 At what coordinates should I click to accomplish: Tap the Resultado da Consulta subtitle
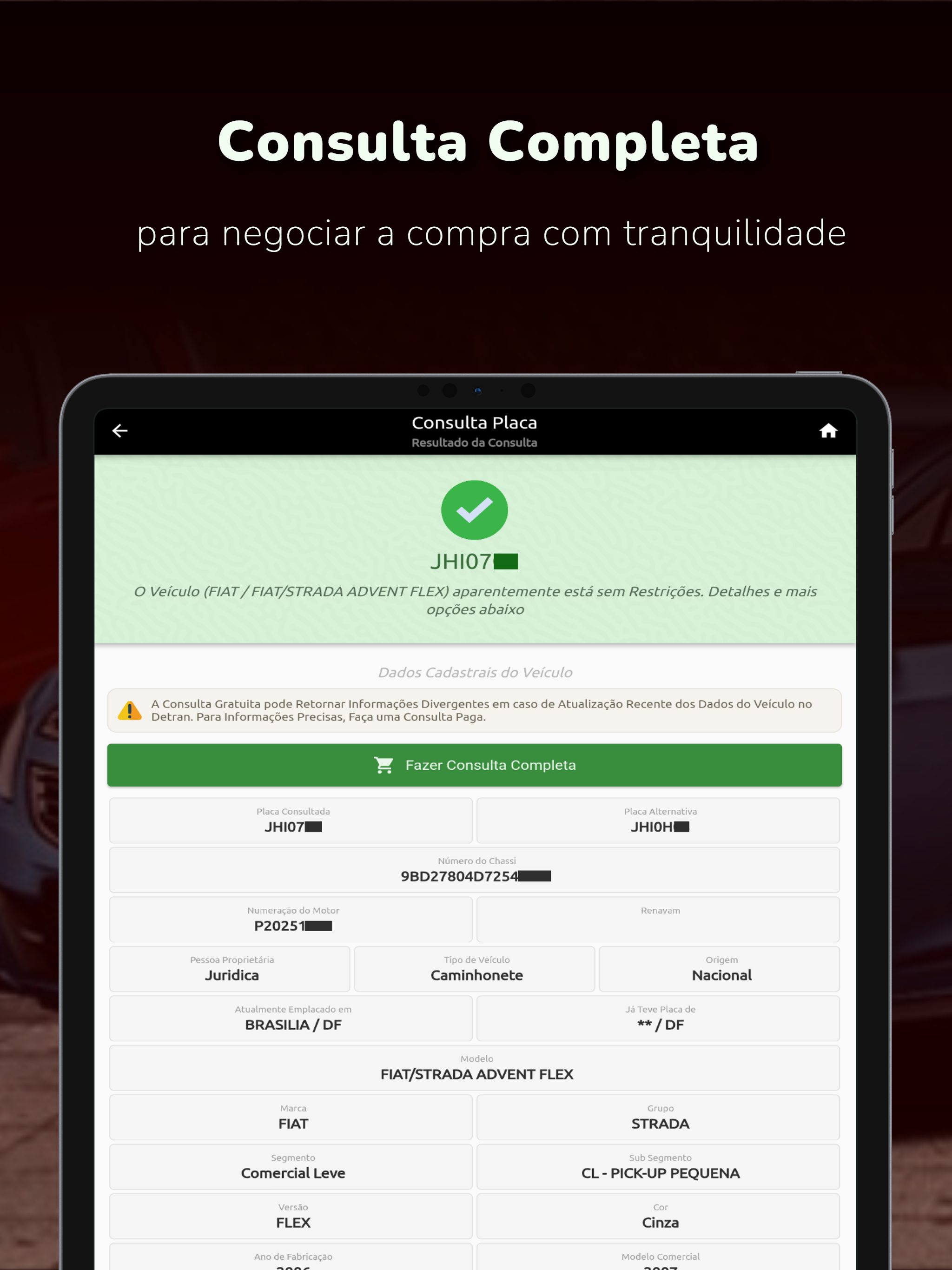coord(474,443)
